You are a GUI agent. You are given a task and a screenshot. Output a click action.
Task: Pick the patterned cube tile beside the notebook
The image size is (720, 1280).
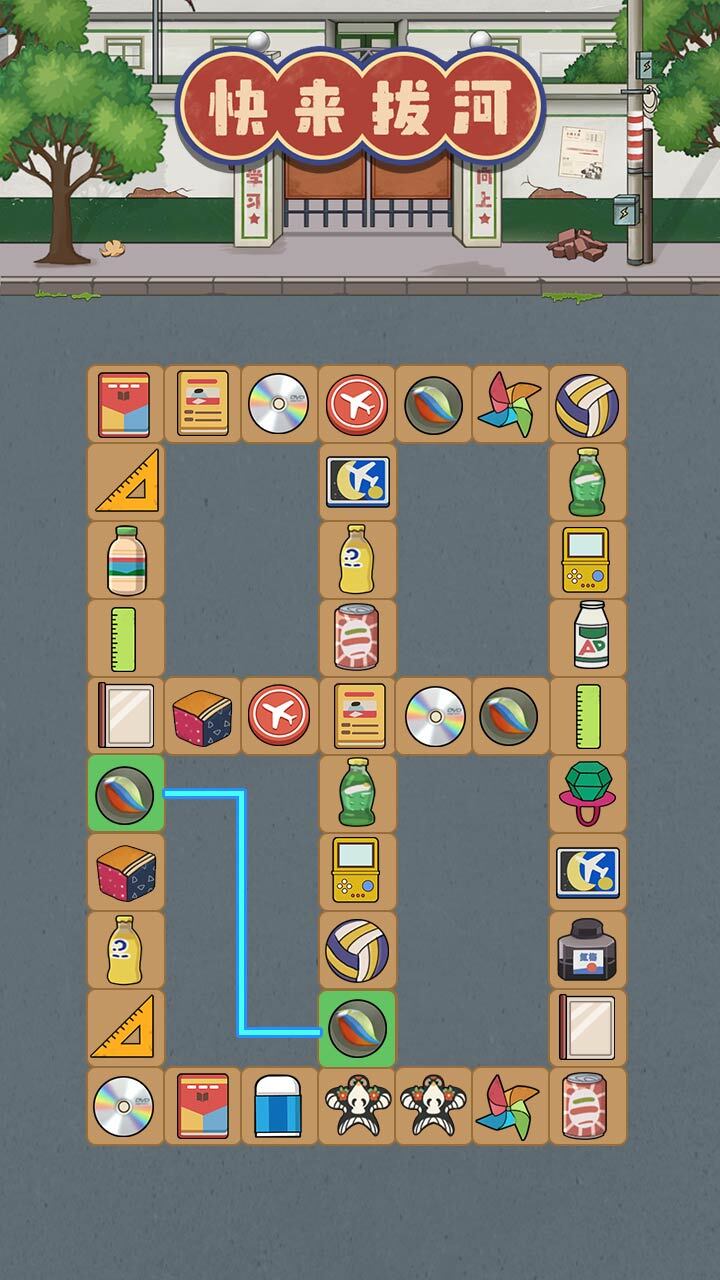click(202, 715)
